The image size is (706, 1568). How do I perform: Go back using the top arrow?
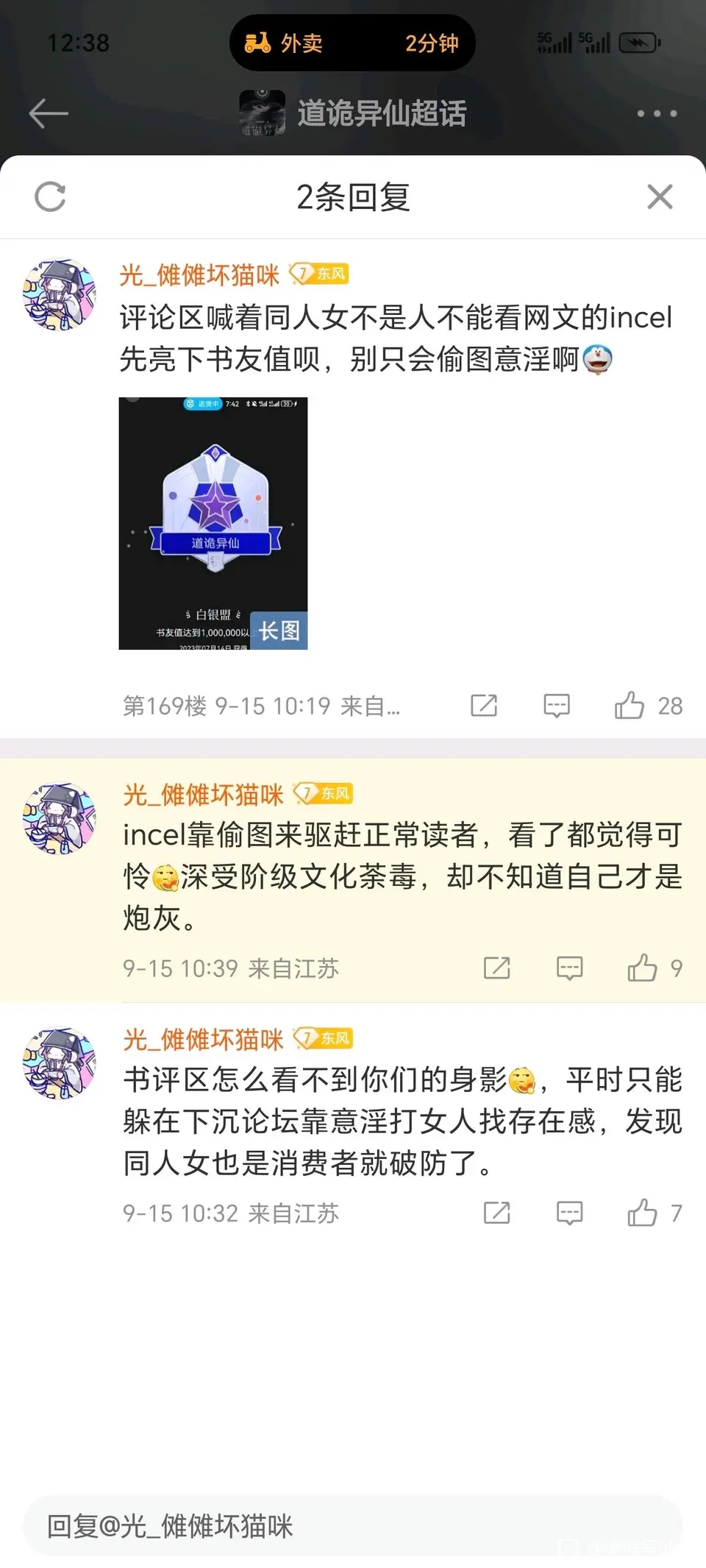(49, 113)
